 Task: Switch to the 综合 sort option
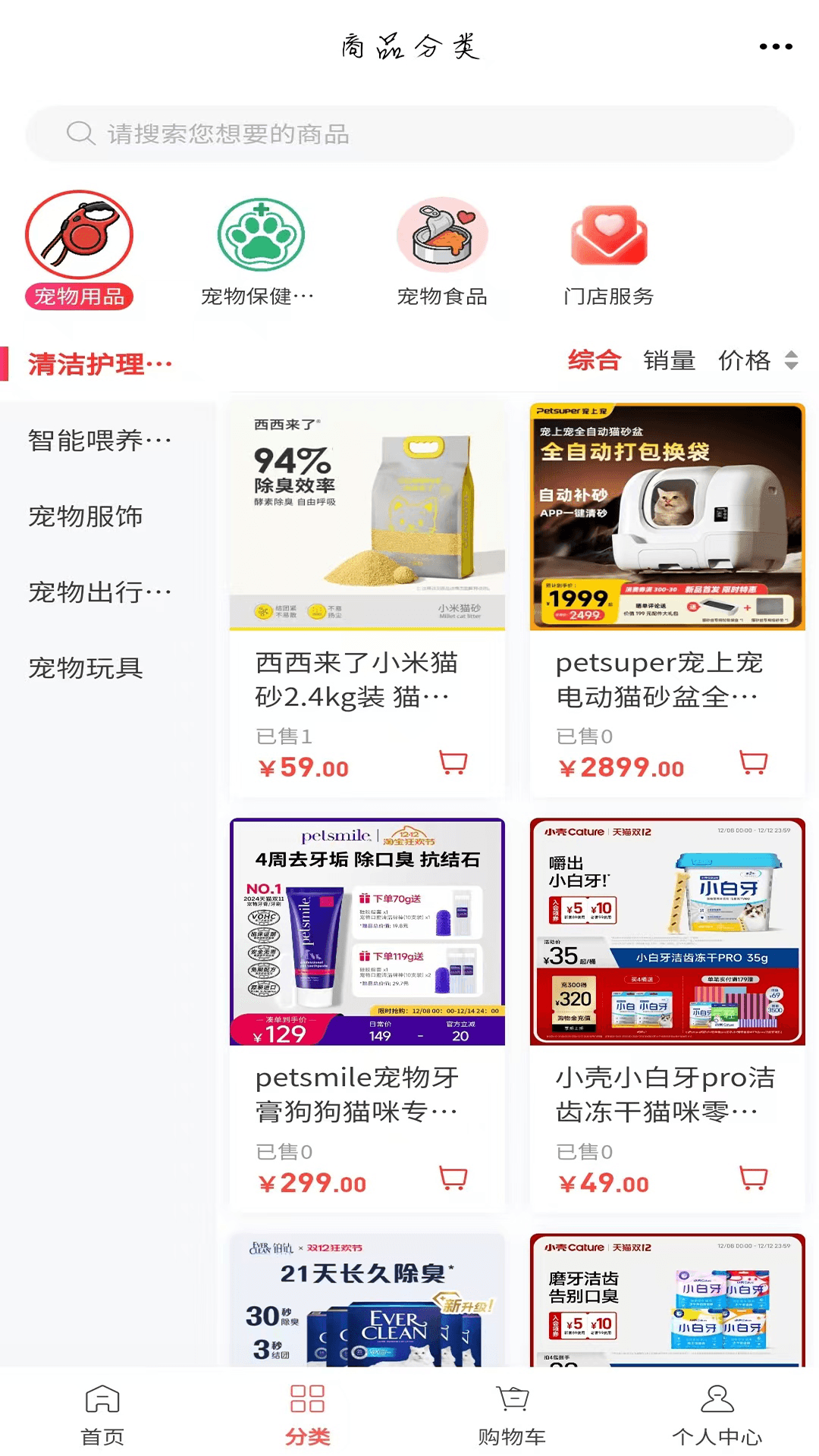tap(595, 361)
